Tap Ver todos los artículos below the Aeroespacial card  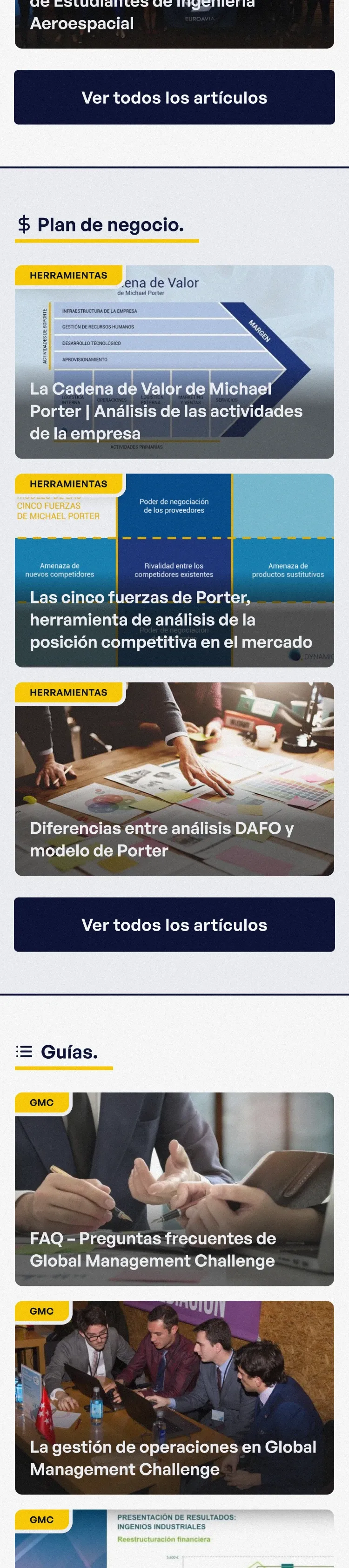(174, 97)
